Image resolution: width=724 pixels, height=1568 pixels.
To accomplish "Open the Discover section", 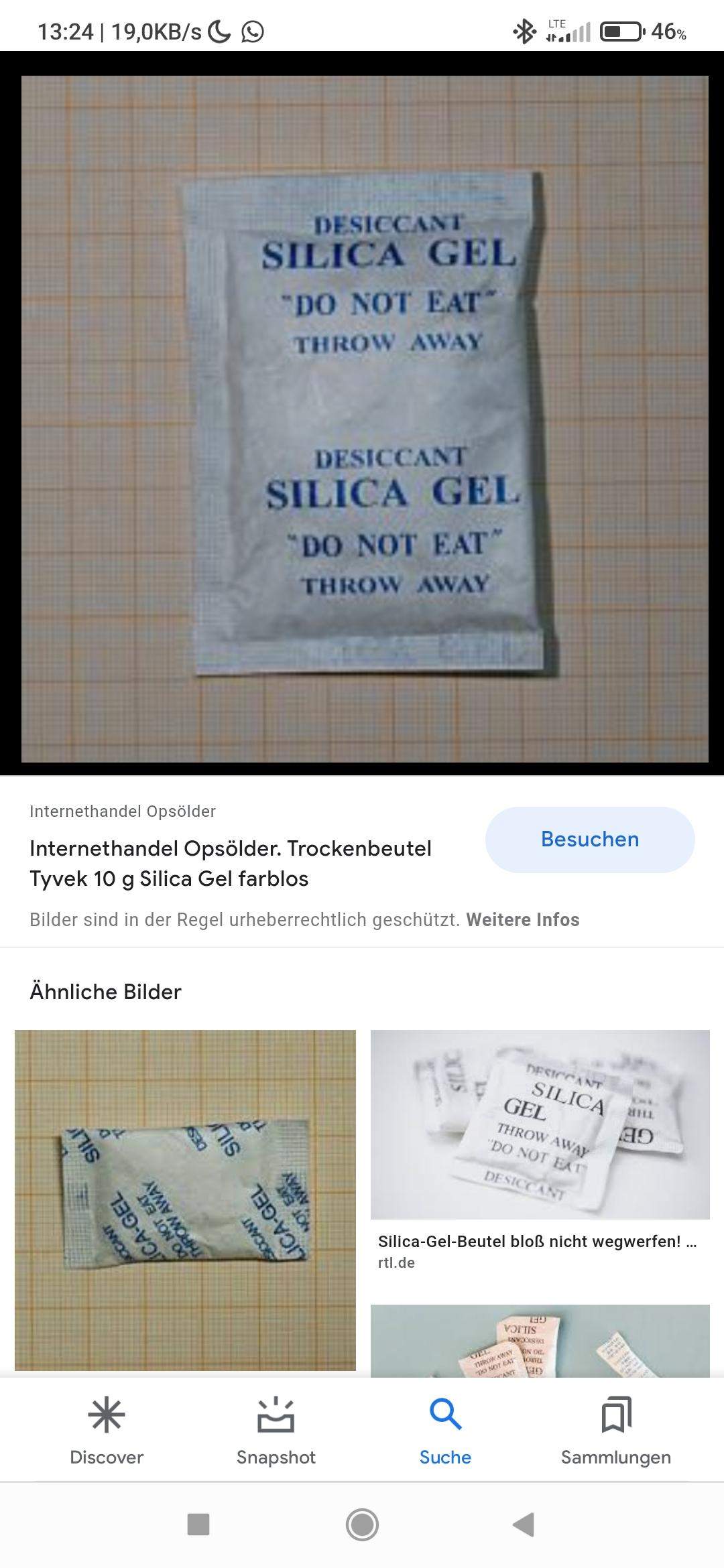I will (106, 1431).
